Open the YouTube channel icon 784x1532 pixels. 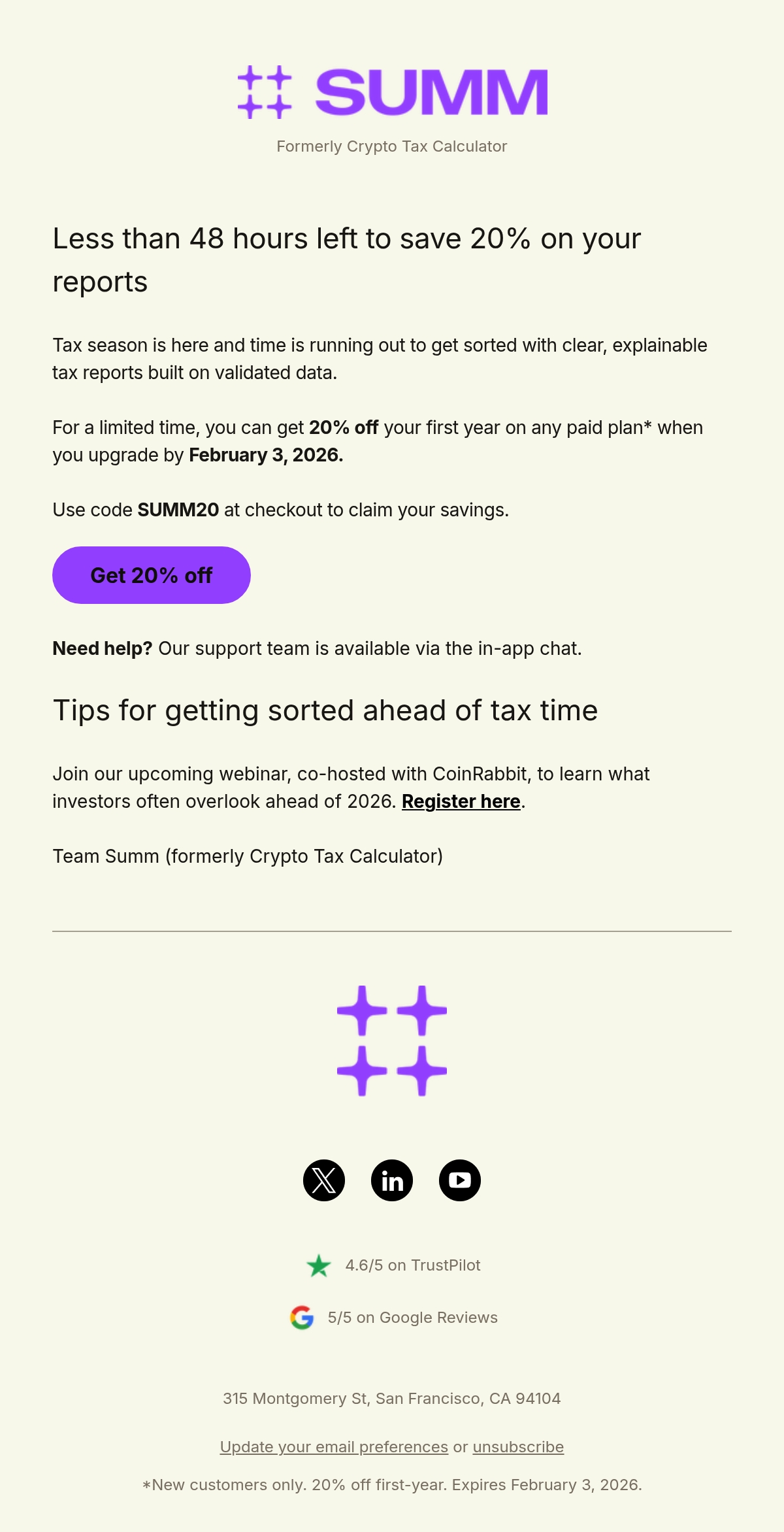pos(460,1180)
